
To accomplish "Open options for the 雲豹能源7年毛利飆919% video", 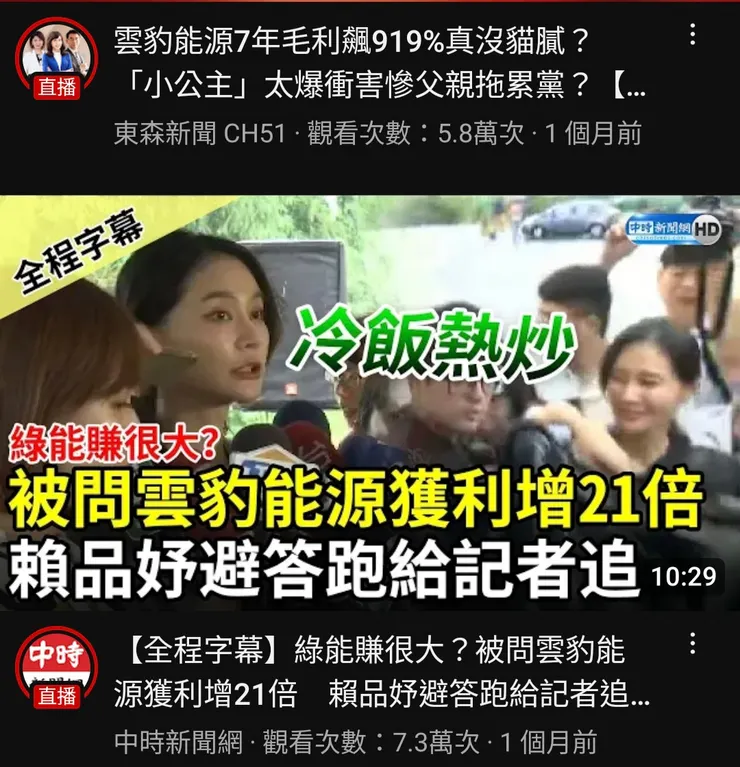I will (x=690, y=35).
